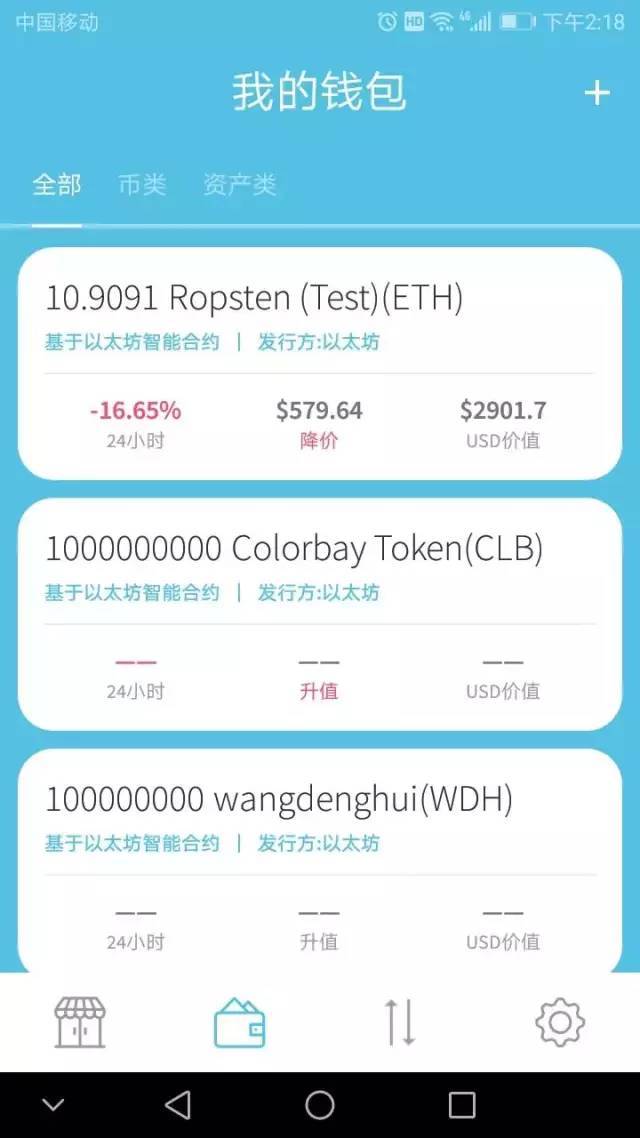Tap the plus icon to add a wallet
640x1138 pixels.
597,93
